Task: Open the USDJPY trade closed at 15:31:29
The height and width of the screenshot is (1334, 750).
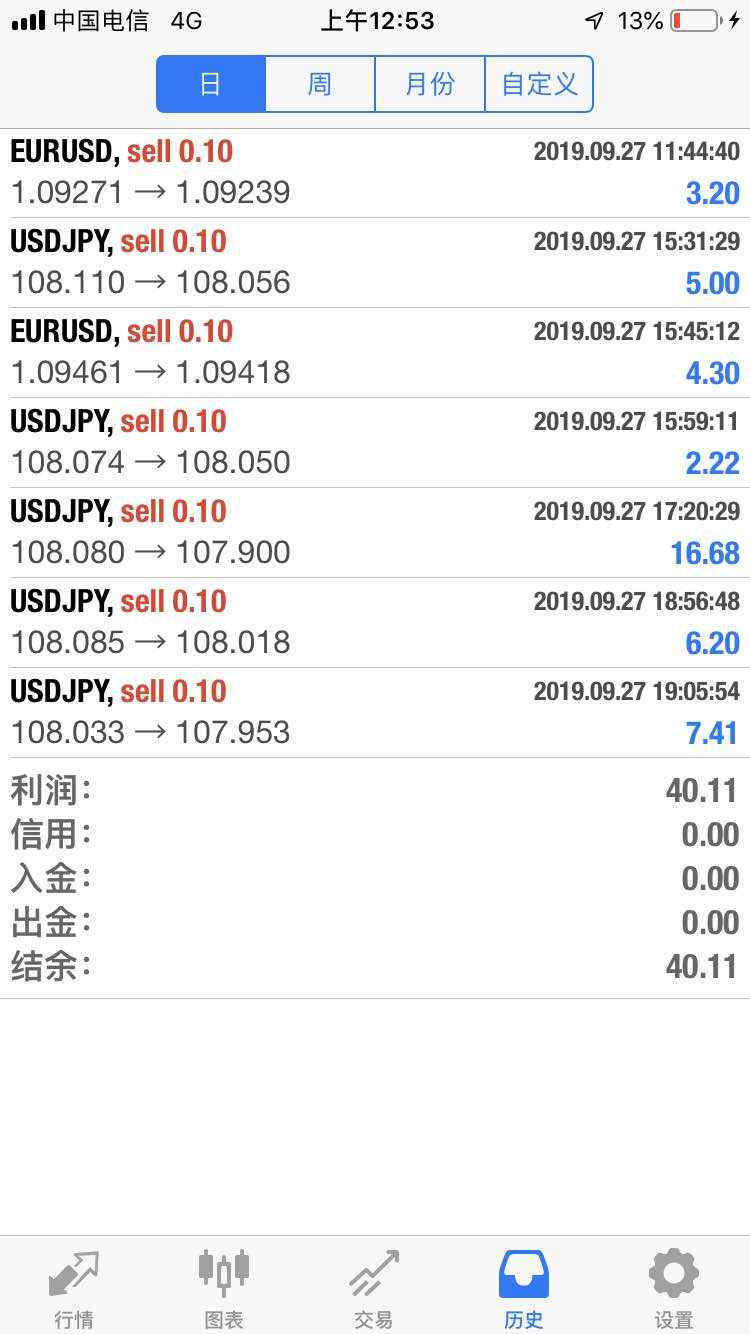Action: click(x=375, y=263)
